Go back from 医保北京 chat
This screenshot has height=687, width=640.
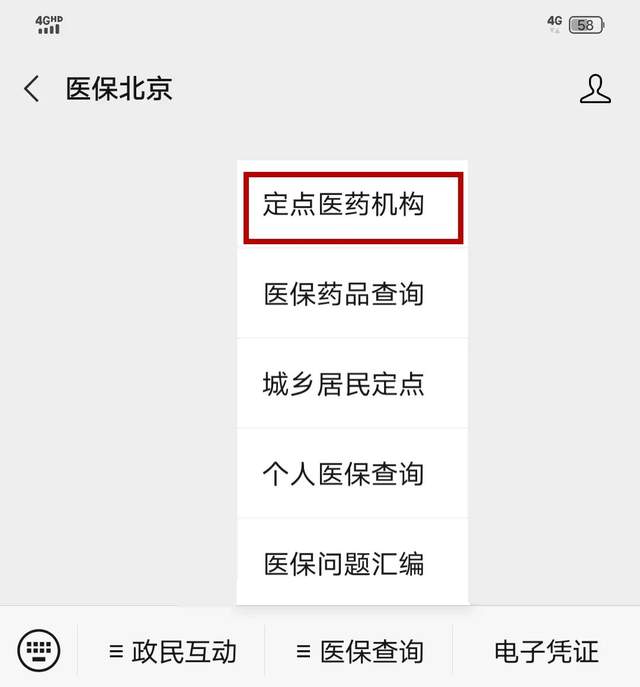32,89
